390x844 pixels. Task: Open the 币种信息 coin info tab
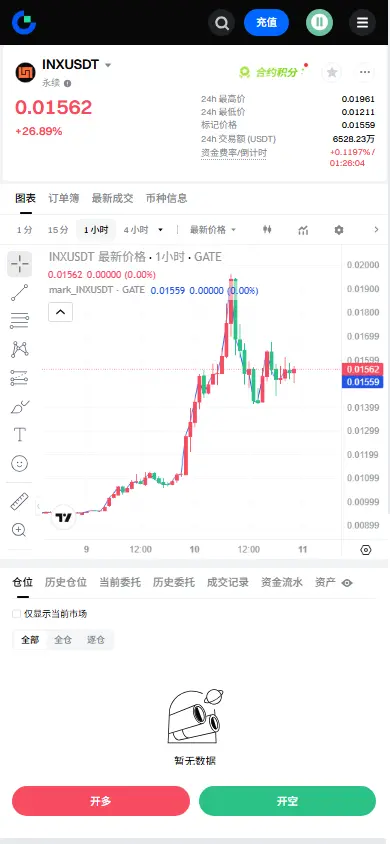coord(167,198)
